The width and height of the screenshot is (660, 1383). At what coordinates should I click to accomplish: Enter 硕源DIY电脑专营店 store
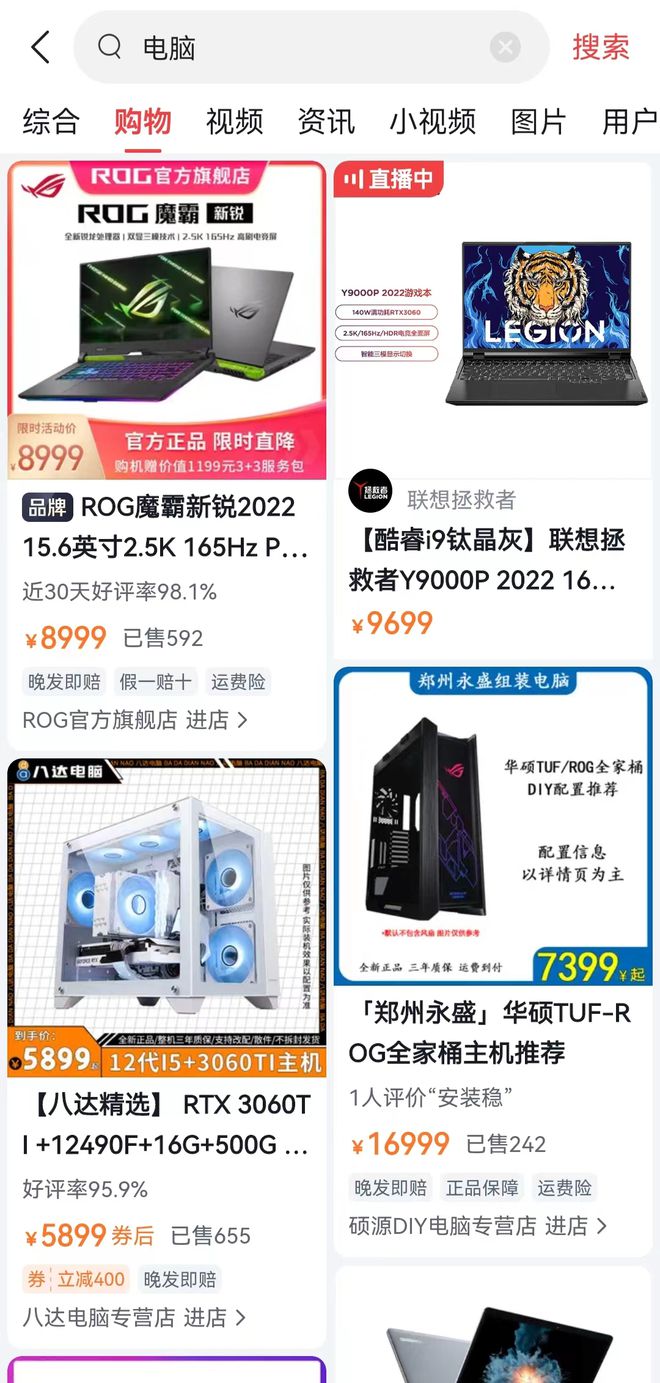pyautogui.click(x=478, y=1226)
